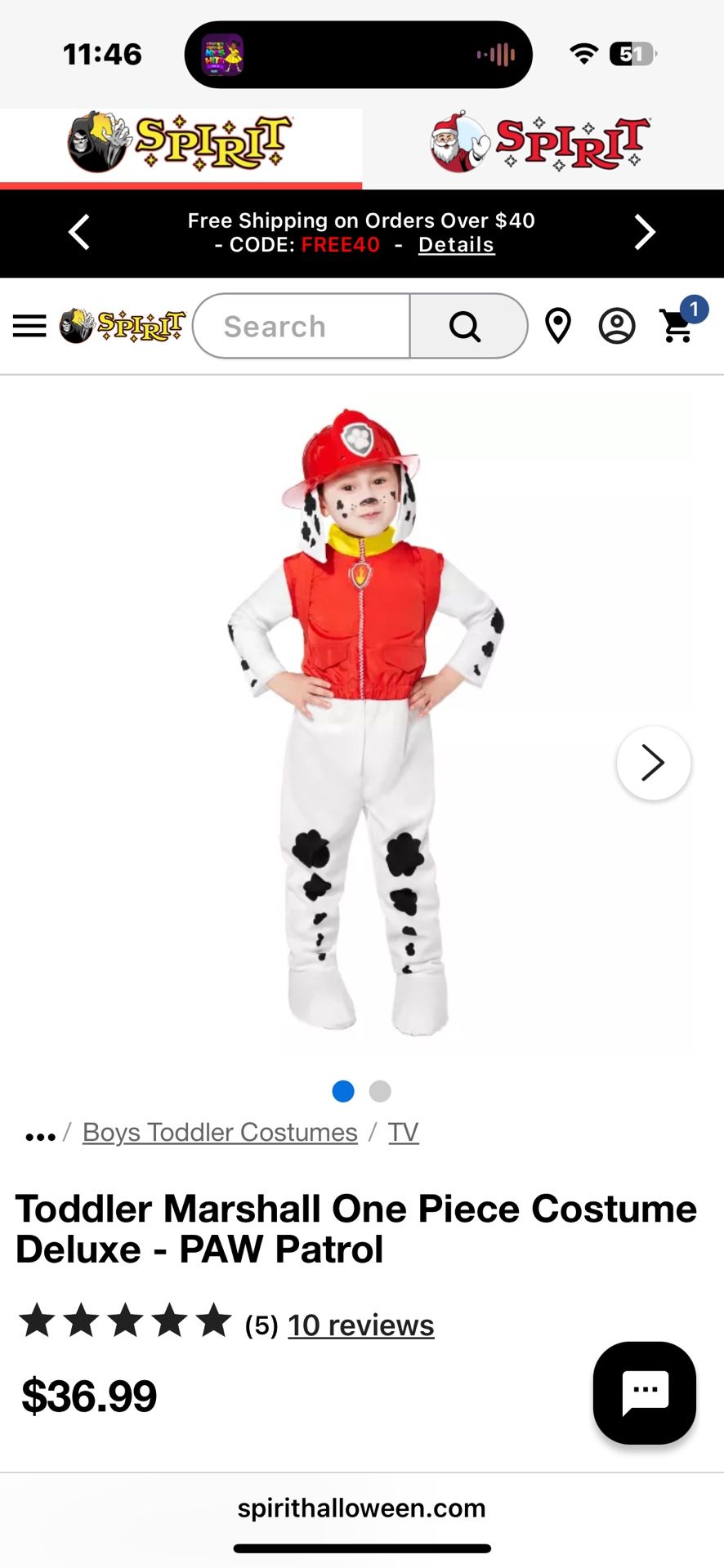Open the TV breadcrumb link
Viewport: 724px width, 1568px height.
[x=403, y=1133]
